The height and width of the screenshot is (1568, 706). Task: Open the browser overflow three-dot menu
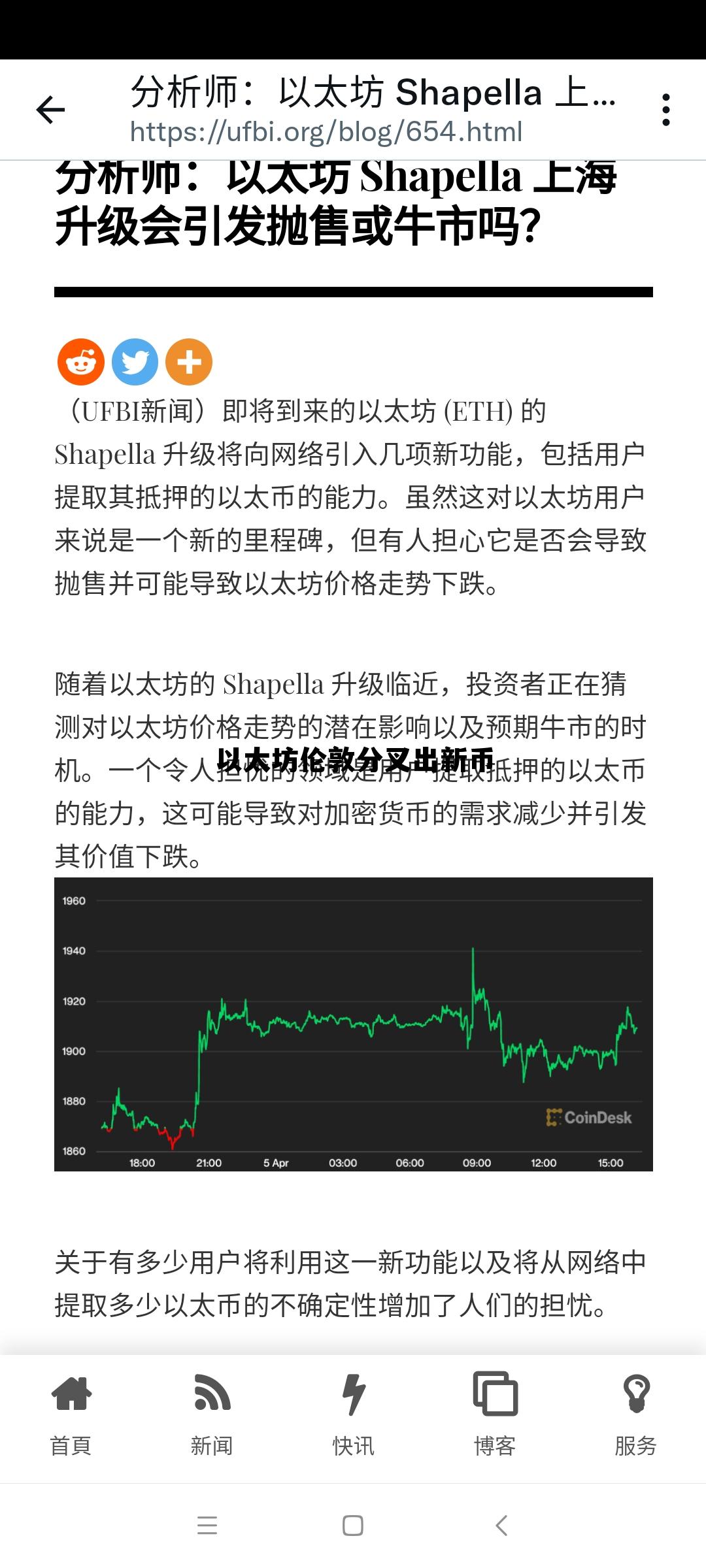[665, 108]
